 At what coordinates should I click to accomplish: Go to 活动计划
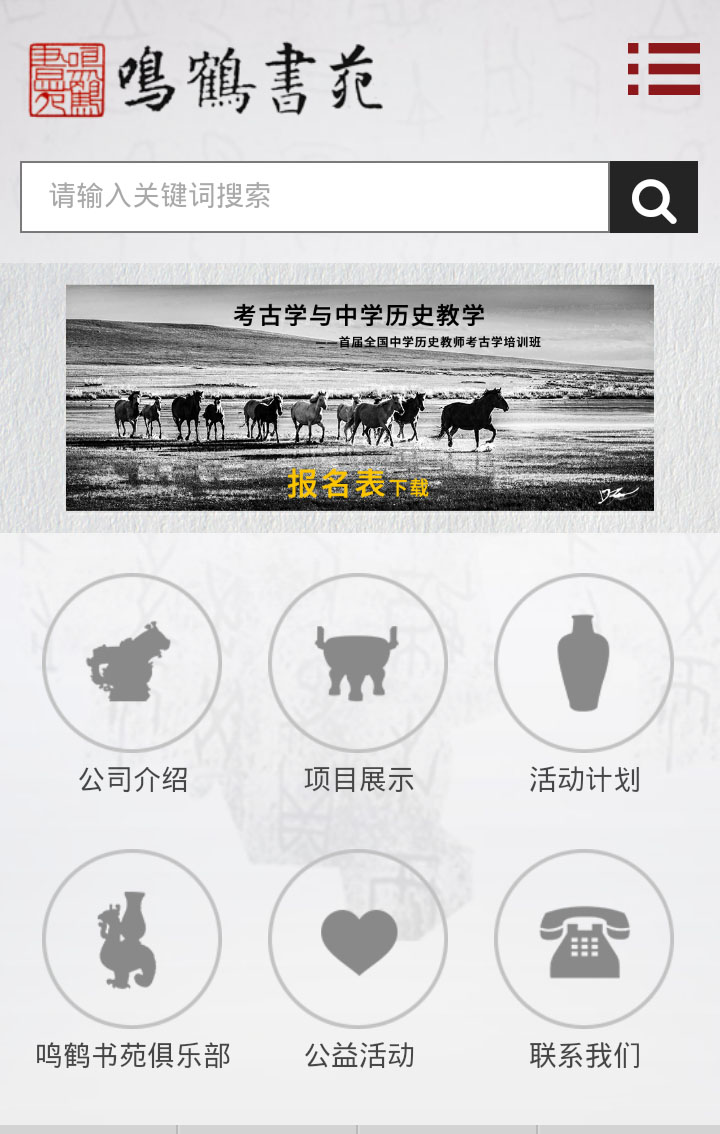[584, 662]
